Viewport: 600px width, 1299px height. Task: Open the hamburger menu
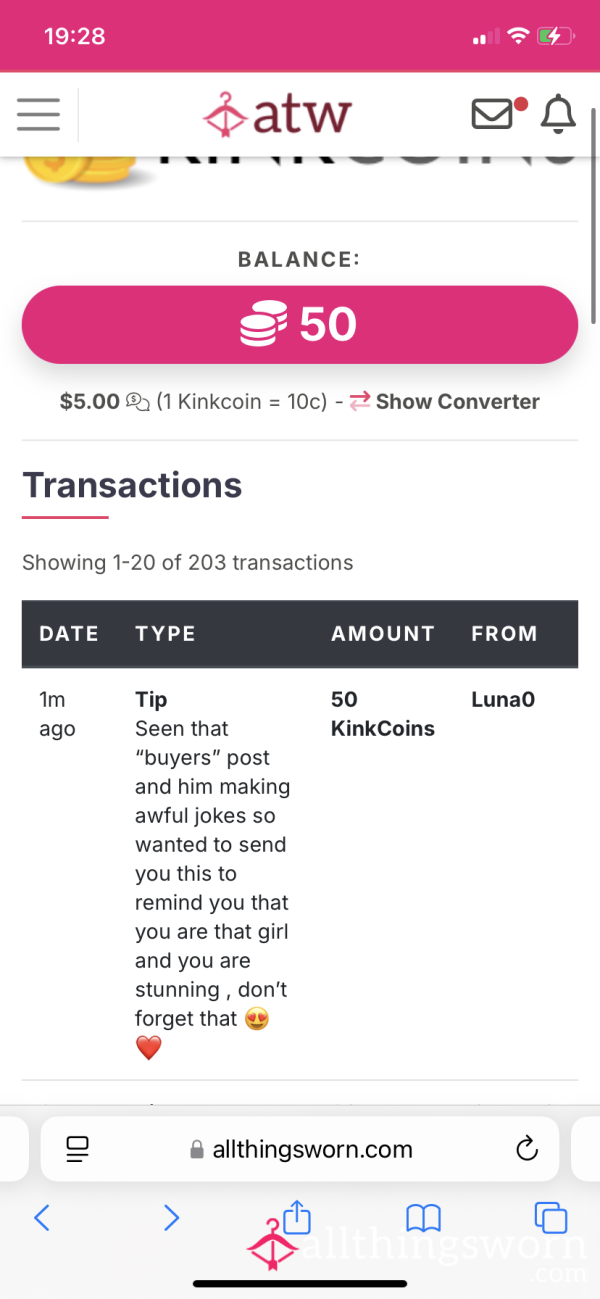(38, 114)
